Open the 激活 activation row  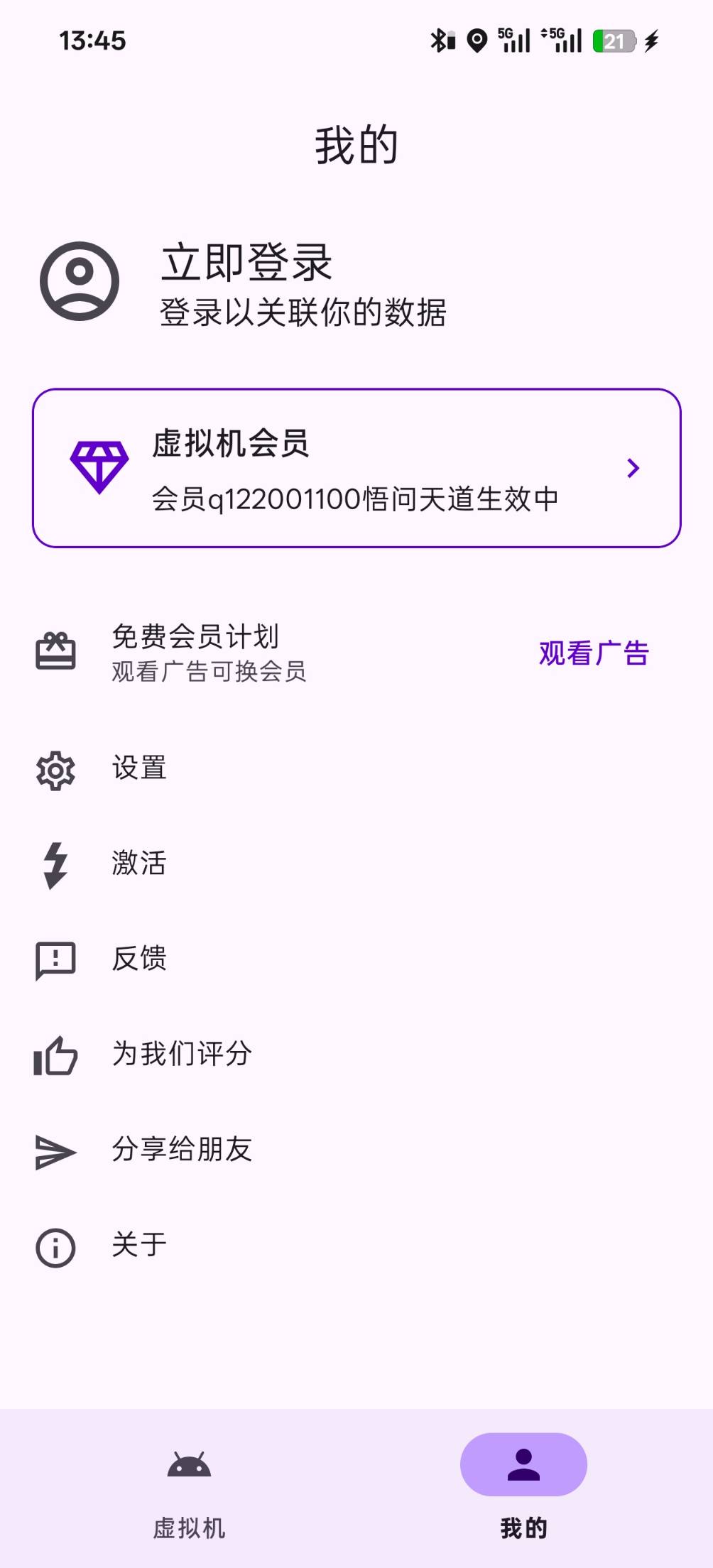(x=356, y=864)
